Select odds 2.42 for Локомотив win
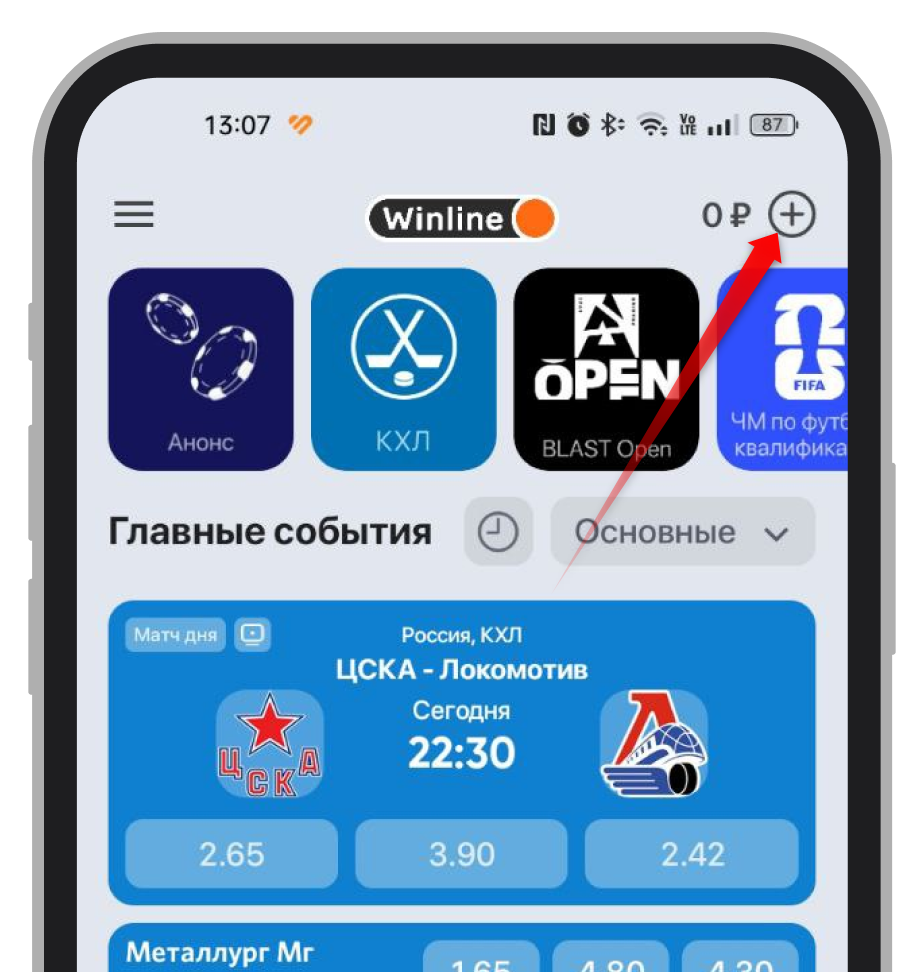This screenshot has width=924, height=972. point(692,854)
